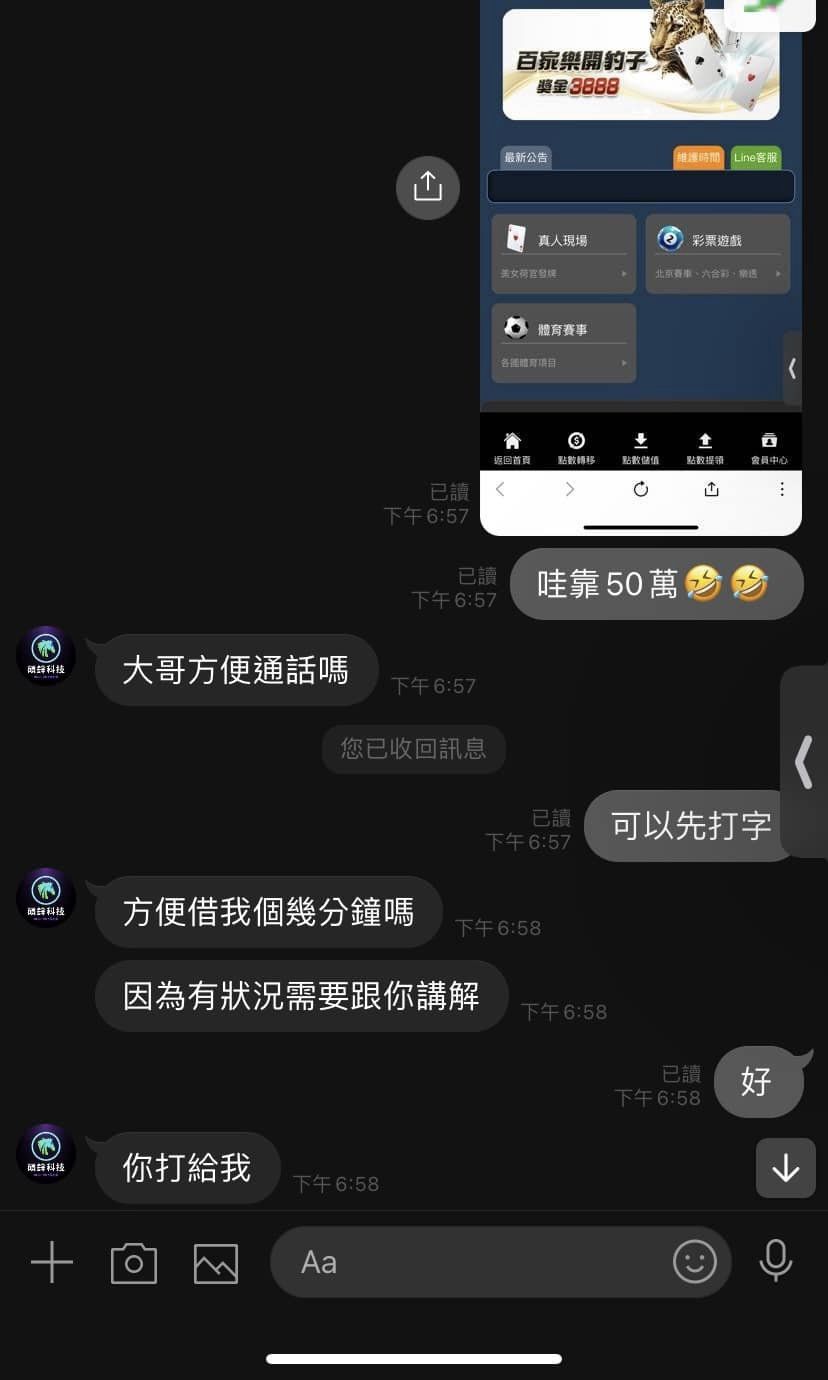Open the plus attachment menu
The width and height of the screenshot is (828, 1380).
click(52, 1263)
